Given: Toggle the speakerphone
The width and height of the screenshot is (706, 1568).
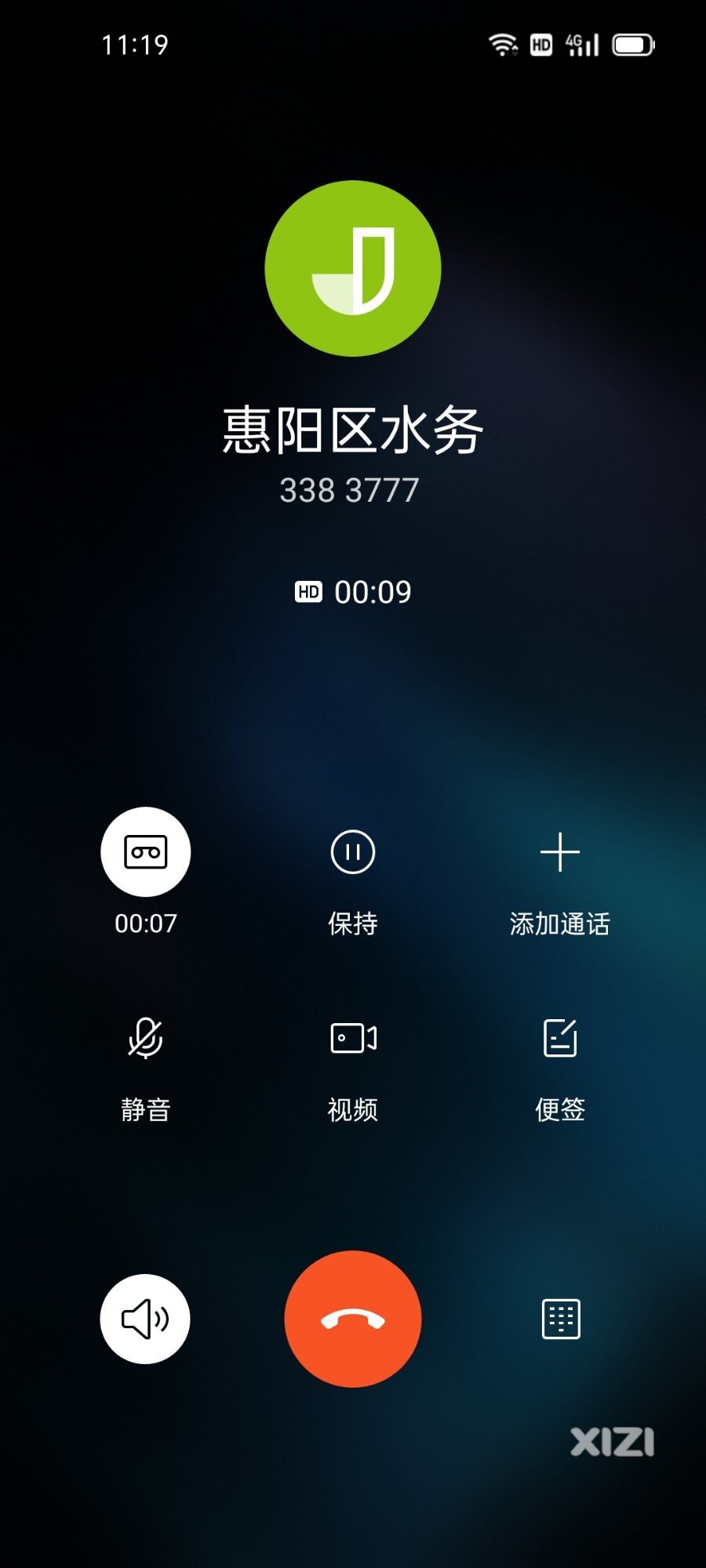Looking at the screenshot, I should tap(145, 1319).
